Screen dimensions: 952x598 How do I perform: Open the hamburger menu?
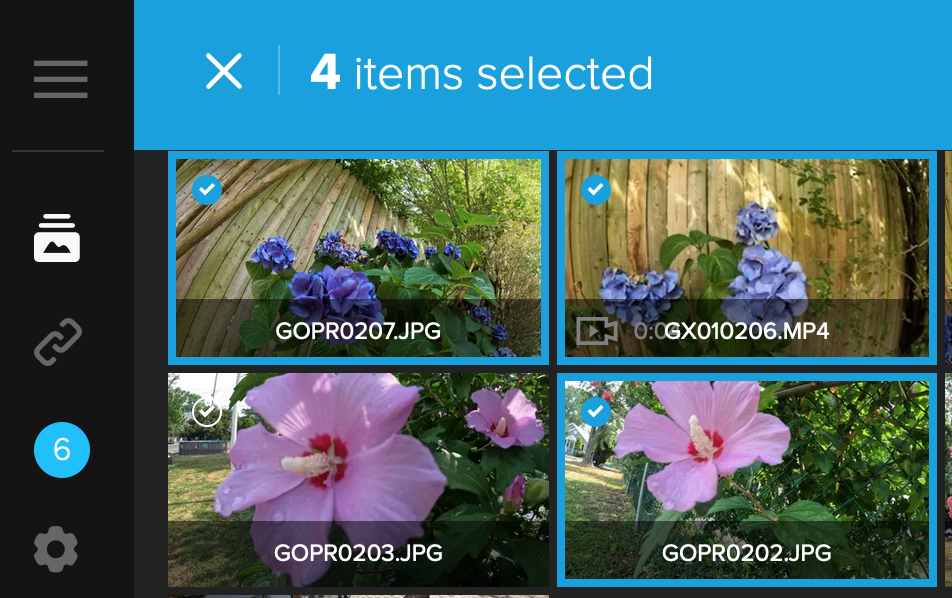(x=60, y=79)
